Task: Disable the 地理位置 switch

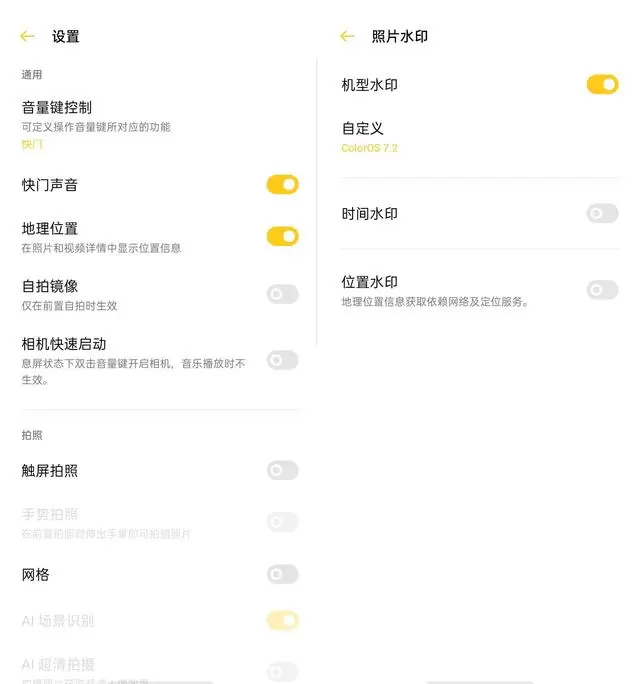Action: pyautogui.click(x=282, y=236)
